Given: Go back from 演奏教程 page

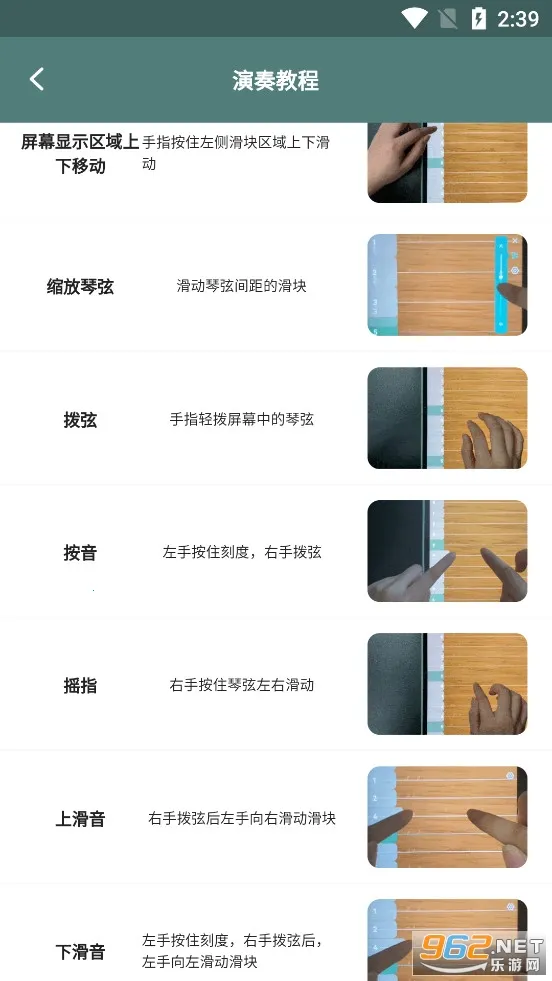Looking at the screenshot, I should [37, 79].
